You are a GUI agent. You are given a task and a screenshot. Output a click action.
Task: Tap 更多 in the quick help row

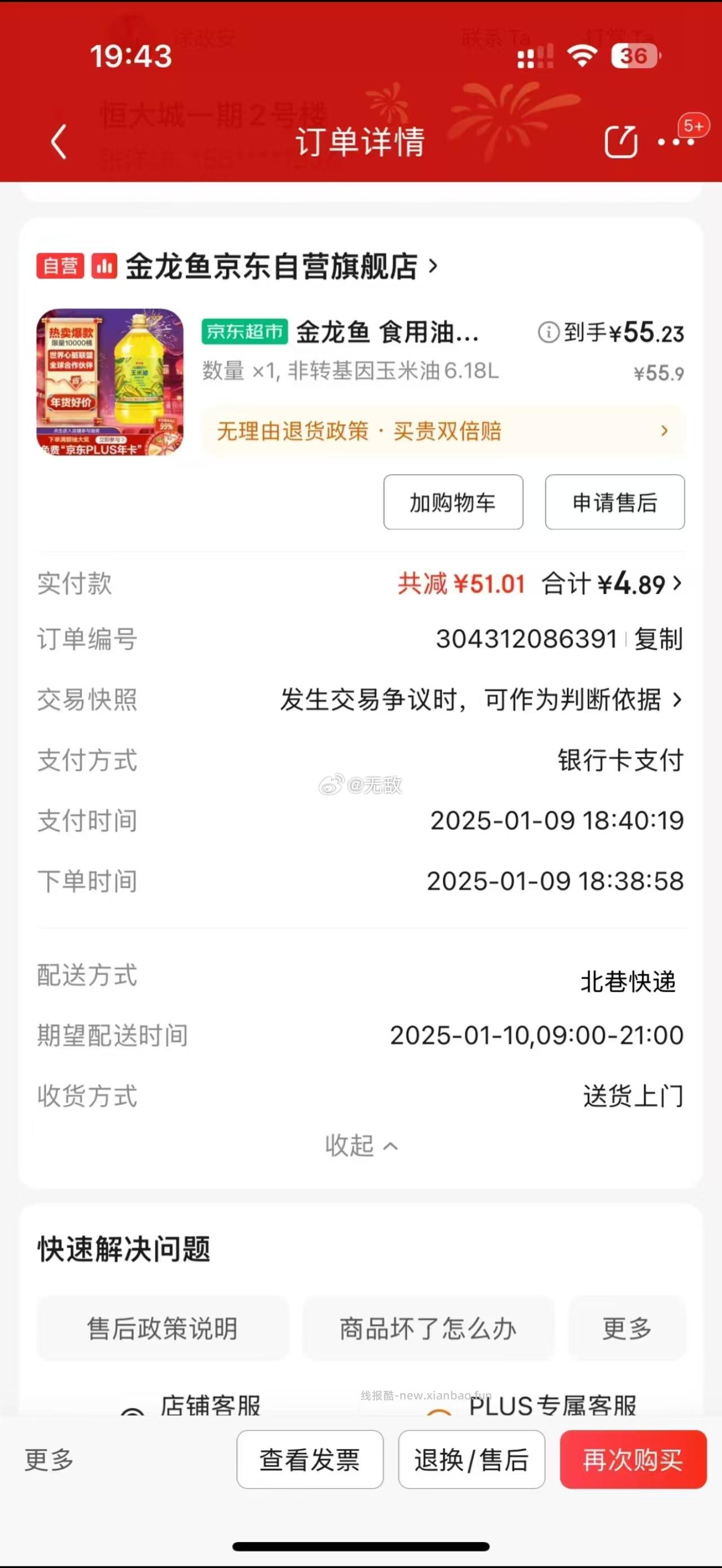click(x=628, y=1329)
